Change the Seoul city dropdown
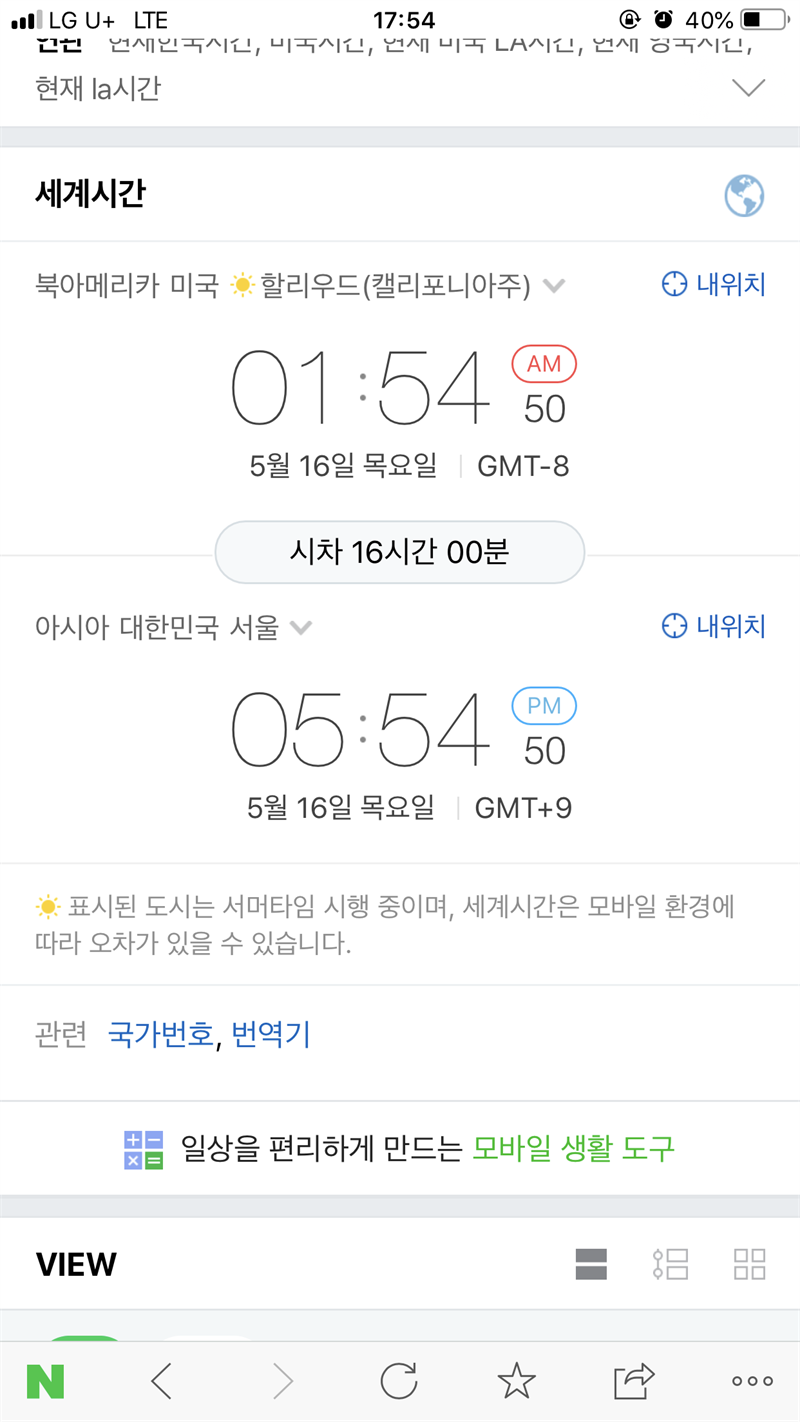Screen dimensions: 800x1422 click(x=300, y=628)
